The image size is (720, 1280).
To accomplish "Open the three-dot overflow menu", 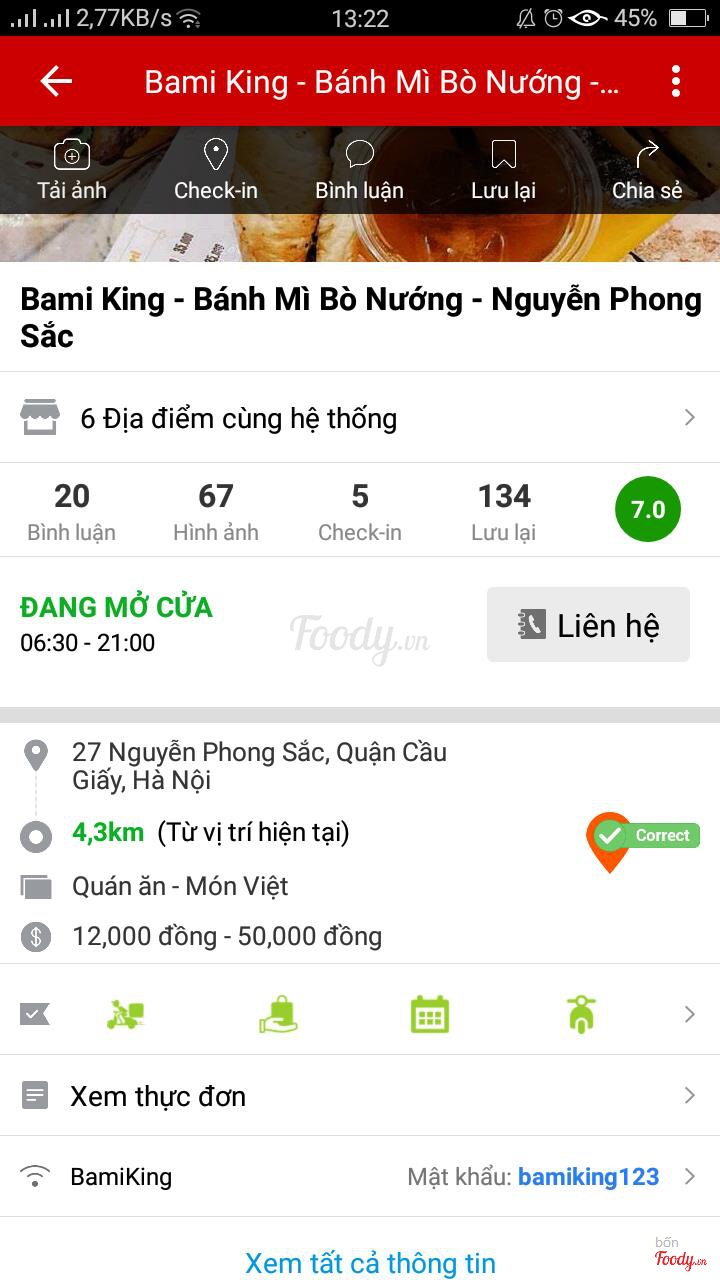I will click(x=676, y=81).
